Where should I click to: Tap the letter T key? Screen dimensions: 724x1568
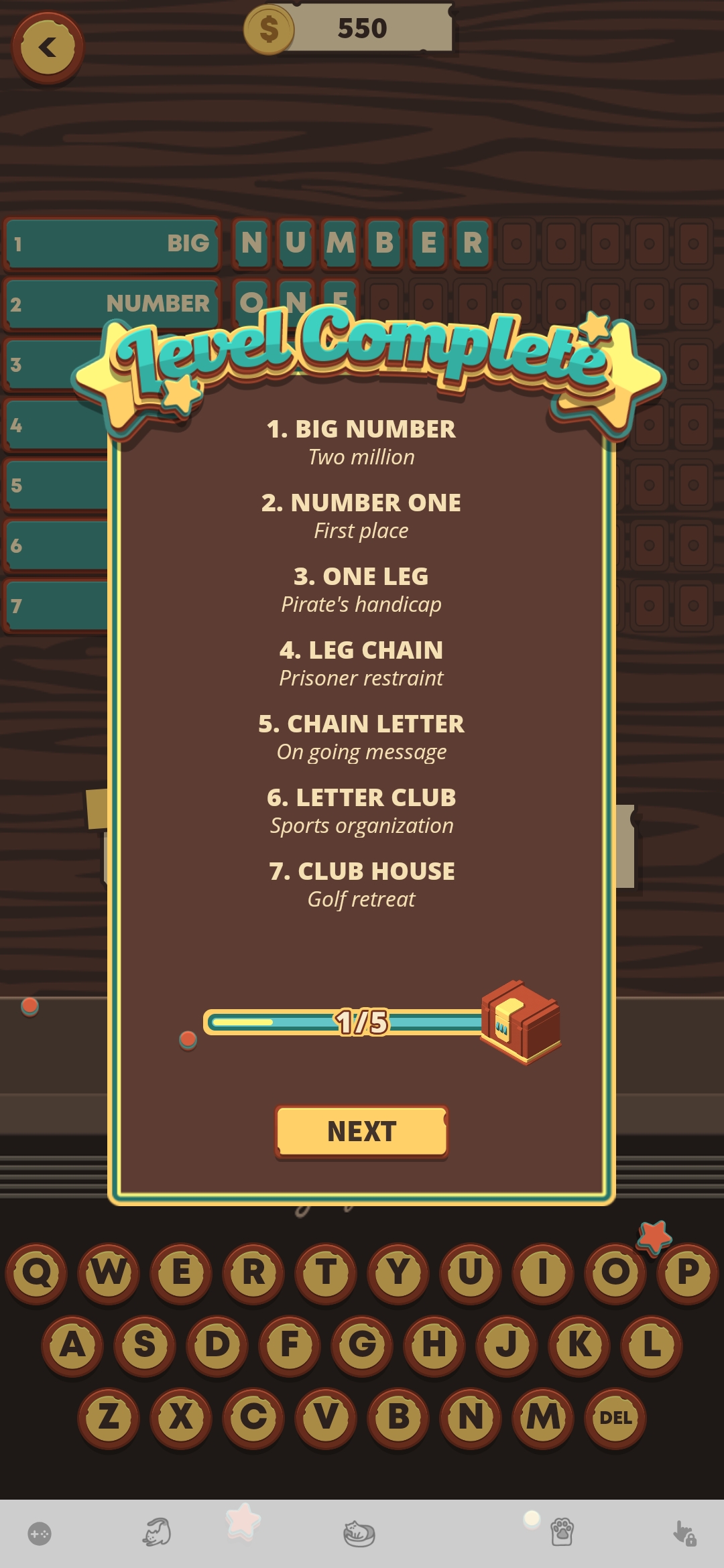[326, 1271]
